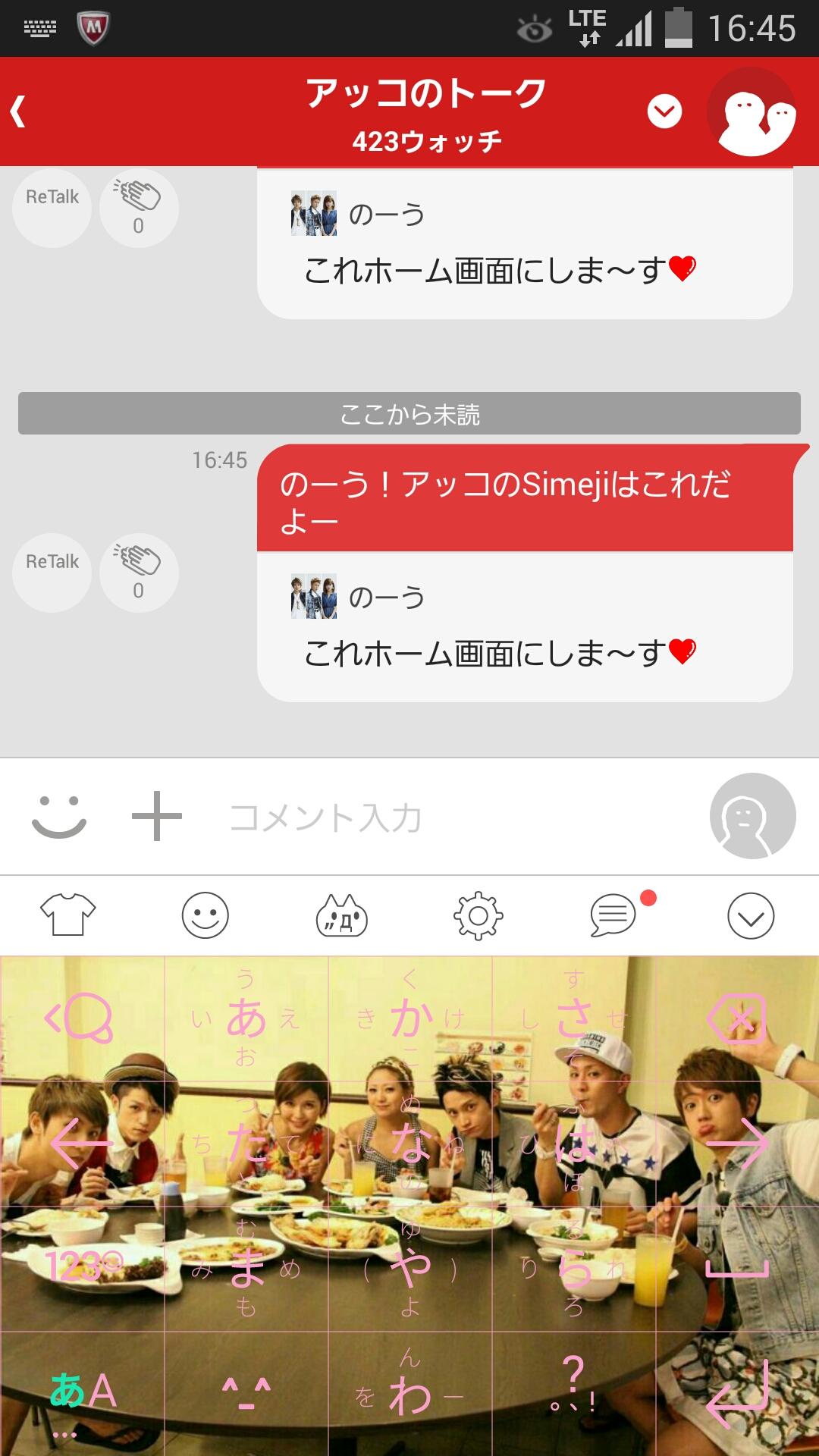Go back from the talk screen
Viewport: 819px width, 1456px height.
(x=20, y=111)
